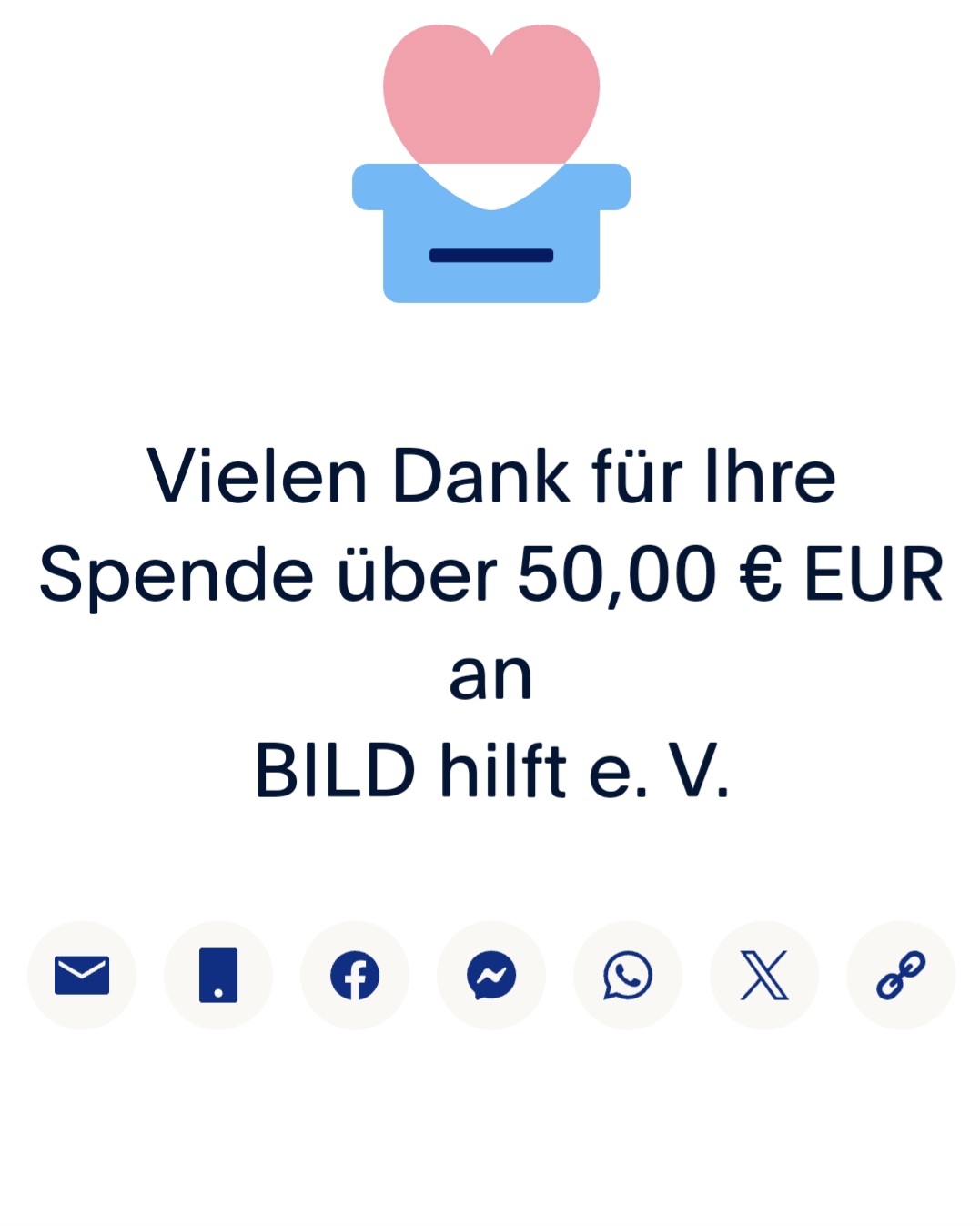Share the donation via email
980x1226 pixels.
pos(82,975)
